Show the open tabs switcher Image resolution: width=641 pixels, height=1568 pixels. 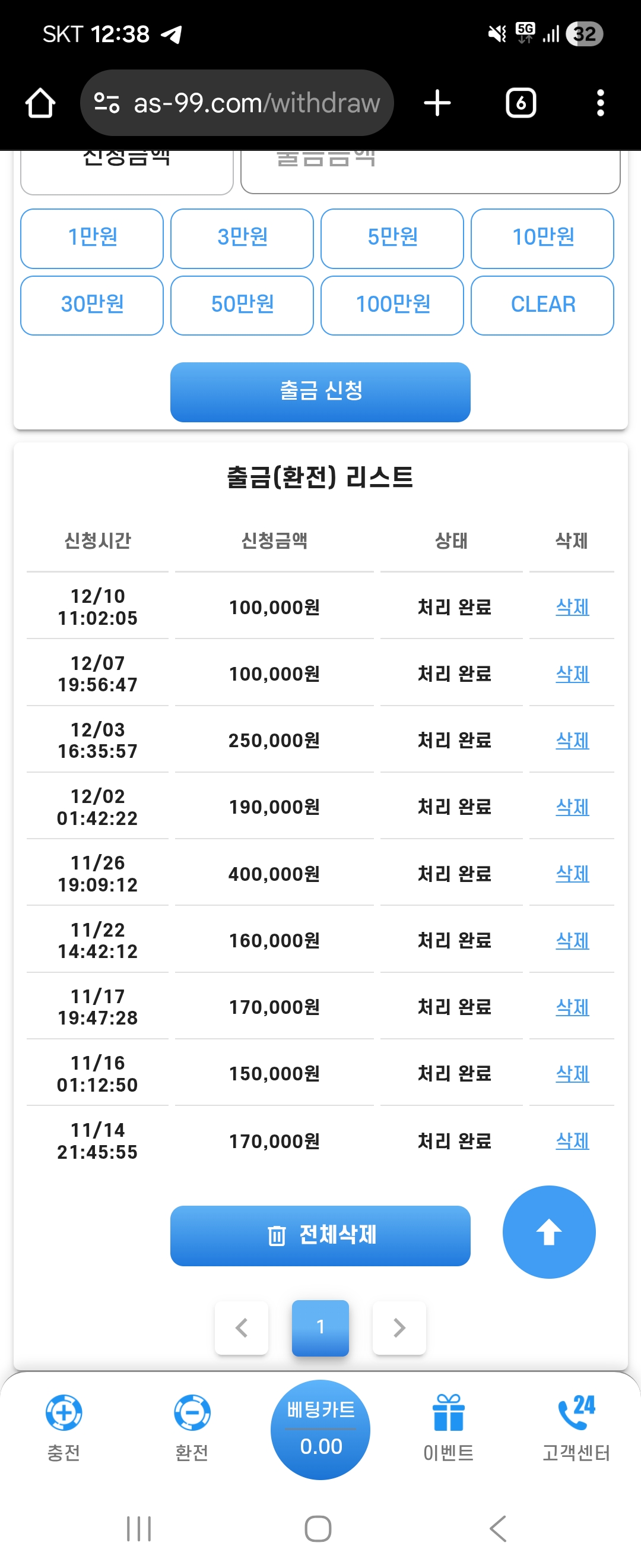coord(521,103)
